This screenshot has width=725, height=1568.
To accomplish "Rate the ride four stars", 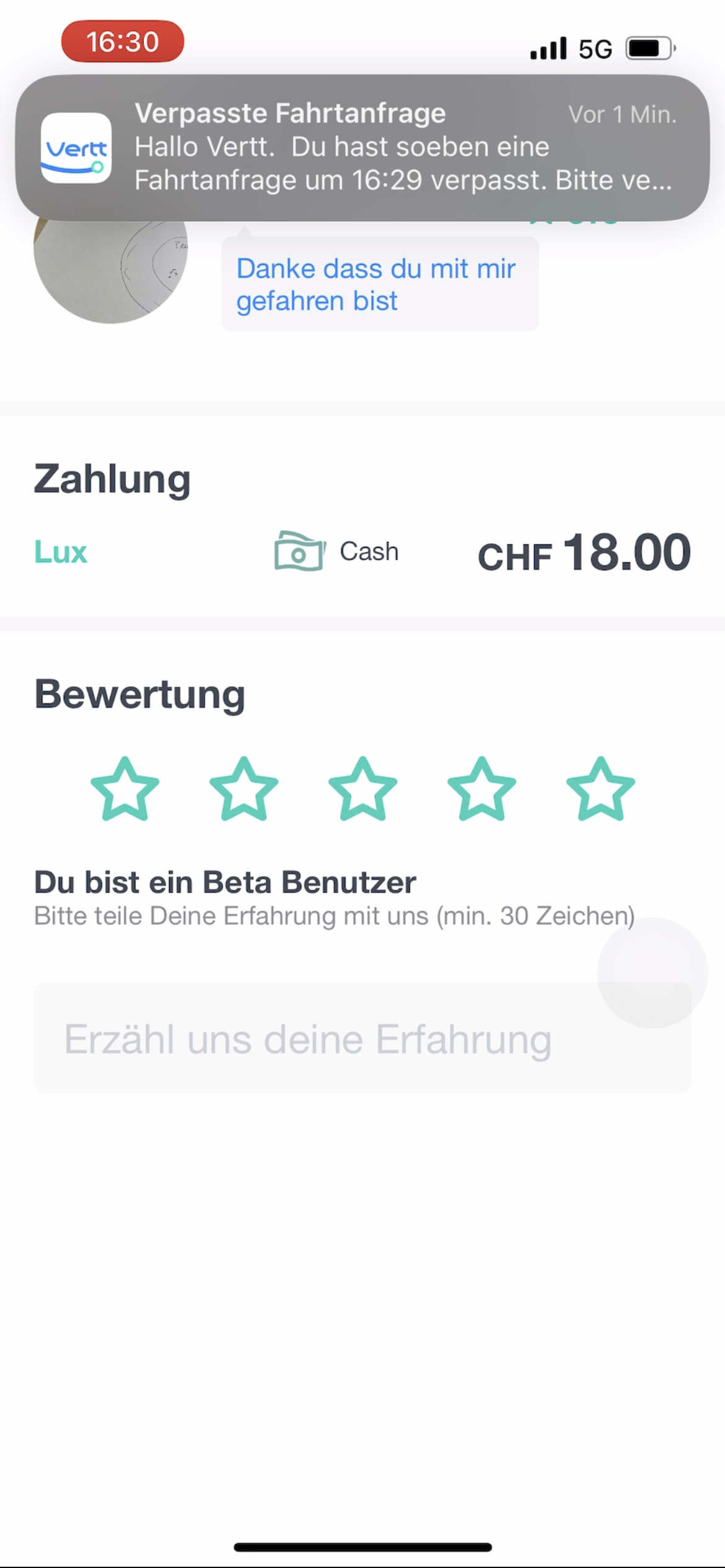I will point(481,789).
